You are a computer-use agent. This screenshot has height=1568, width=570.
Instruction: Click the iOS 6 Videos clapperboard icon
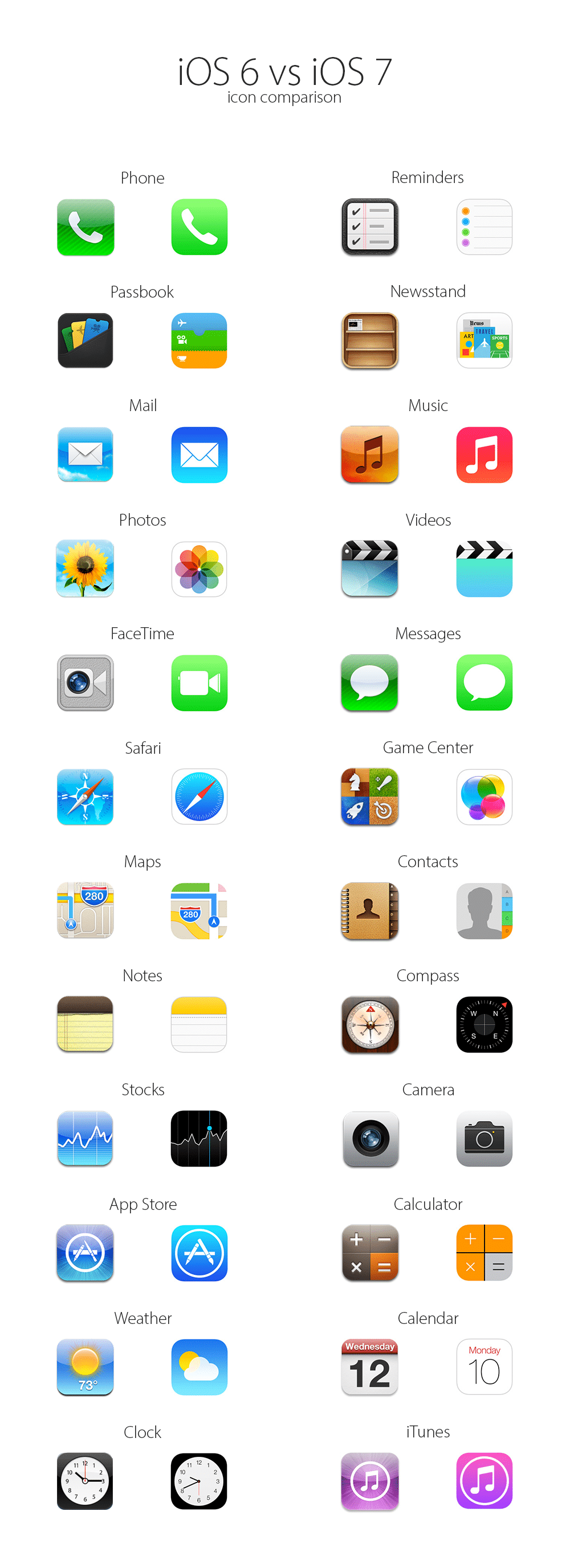pyautogui.click(x=370, y=568)
